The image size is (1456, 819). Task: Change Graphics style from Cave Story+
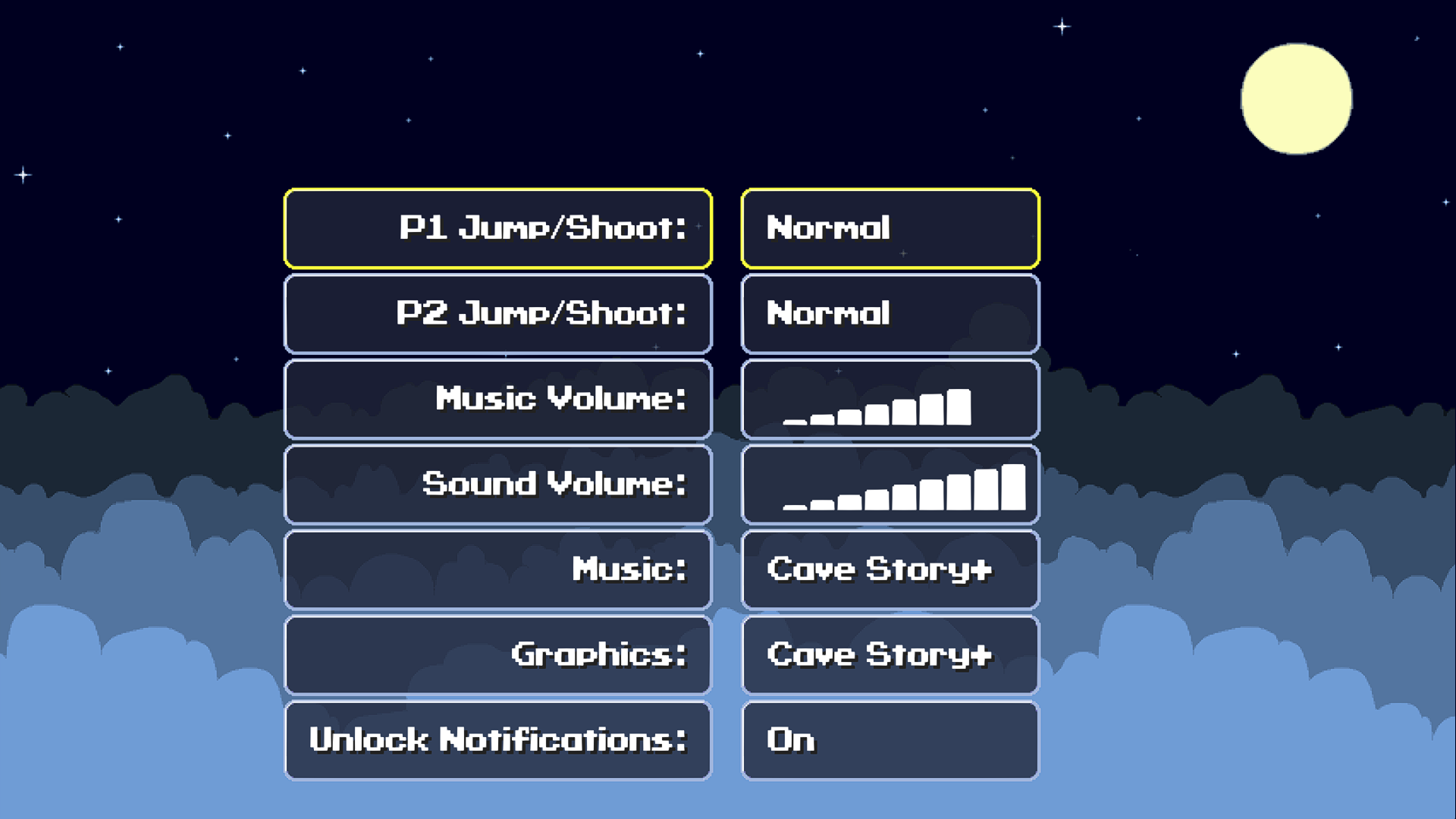coord(890,655)
